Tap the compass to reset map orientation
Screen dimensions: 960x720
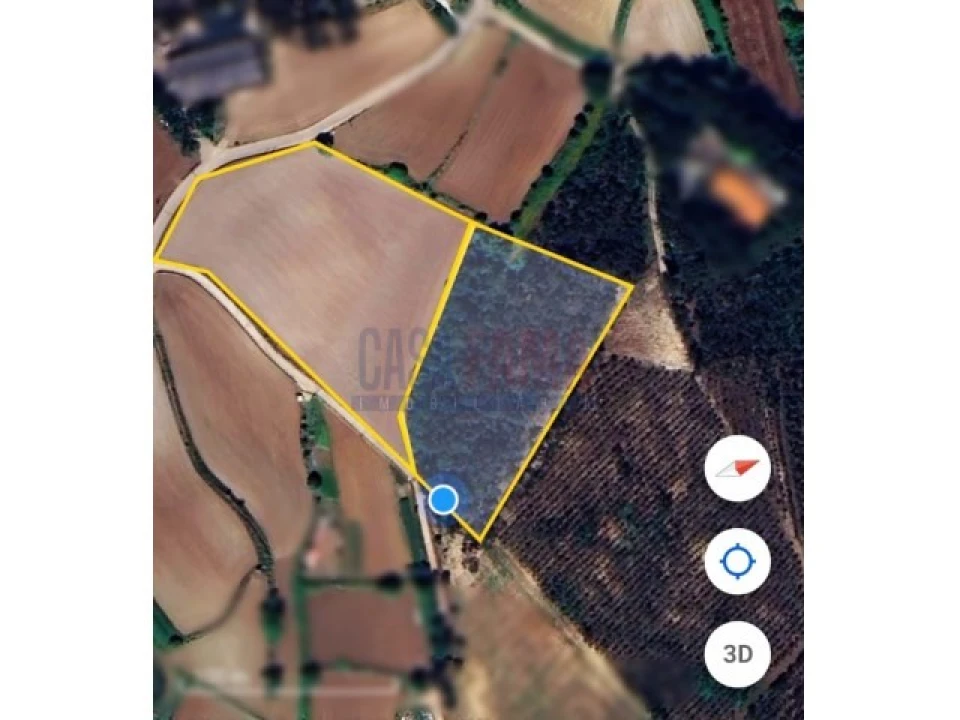(737, 468)
